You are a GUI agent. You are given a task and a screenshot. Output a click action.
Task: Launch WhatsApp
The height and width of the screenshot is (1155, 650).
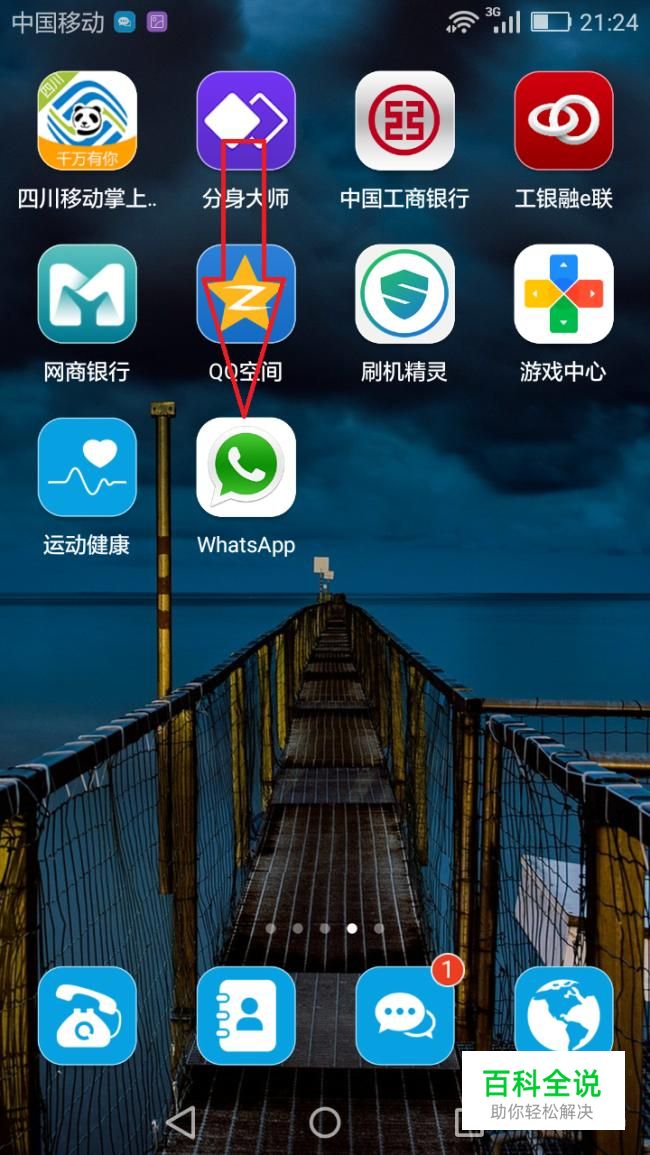[246, 467]
